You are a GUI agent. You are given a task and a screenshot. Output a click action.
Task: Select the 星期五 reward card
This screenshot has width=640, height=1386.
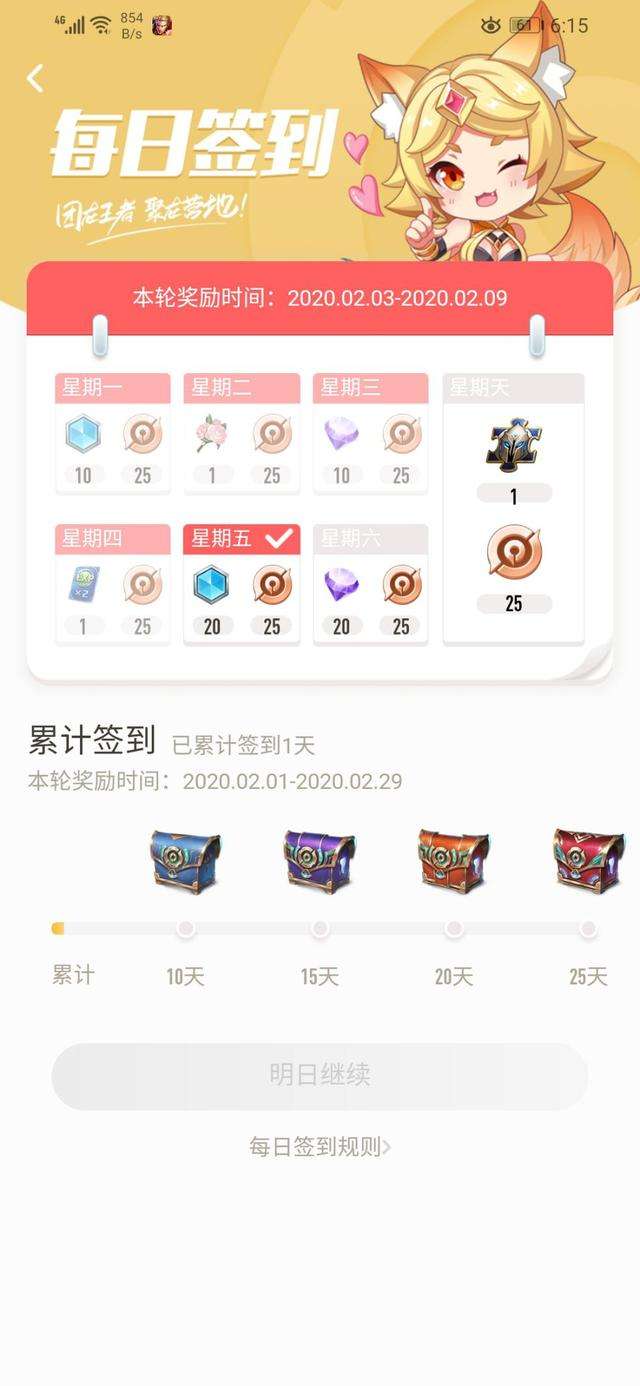tap(241, 584)
